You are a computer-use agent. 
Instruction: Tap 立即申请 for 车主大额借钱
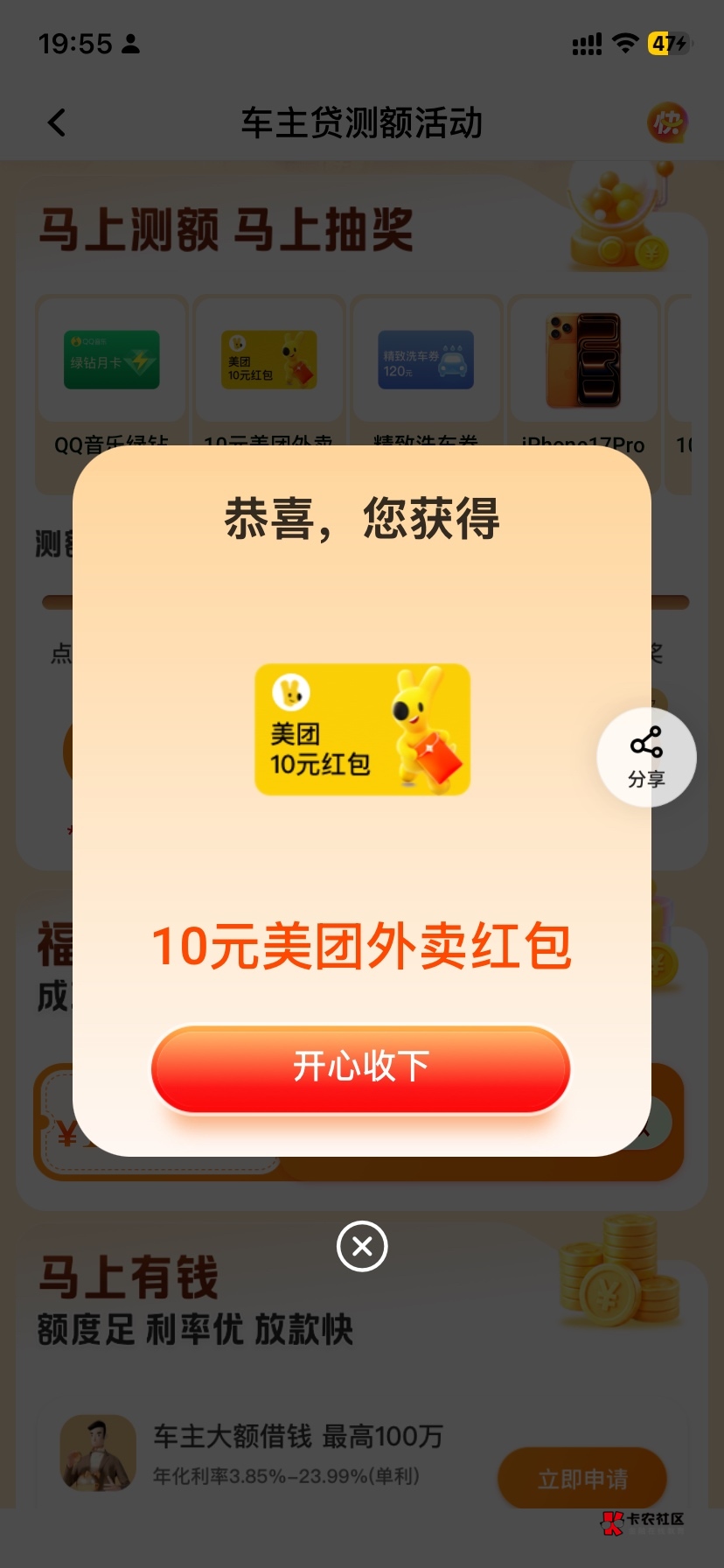tap(582, 1479)
